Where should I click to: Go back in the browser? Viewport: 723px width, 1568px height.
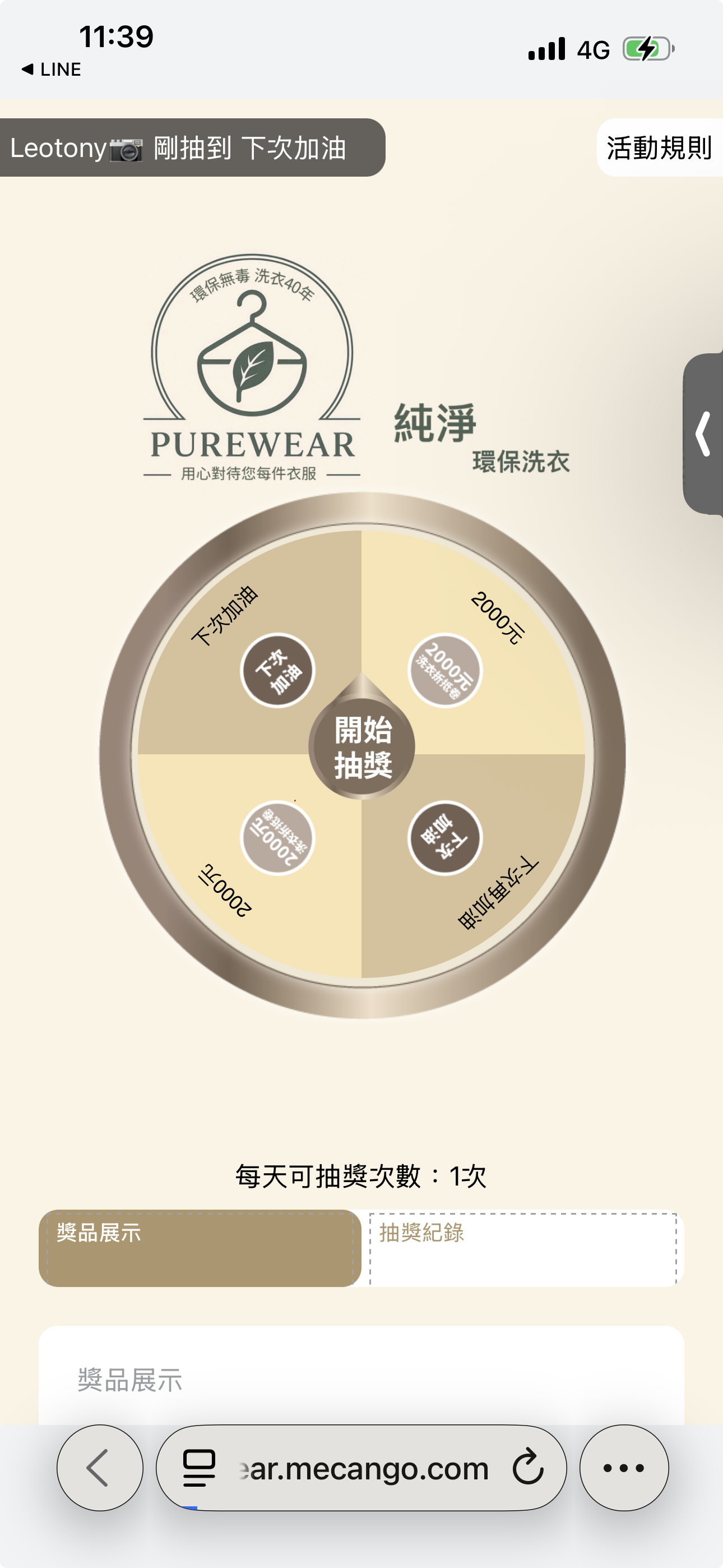click(100, 1468)
